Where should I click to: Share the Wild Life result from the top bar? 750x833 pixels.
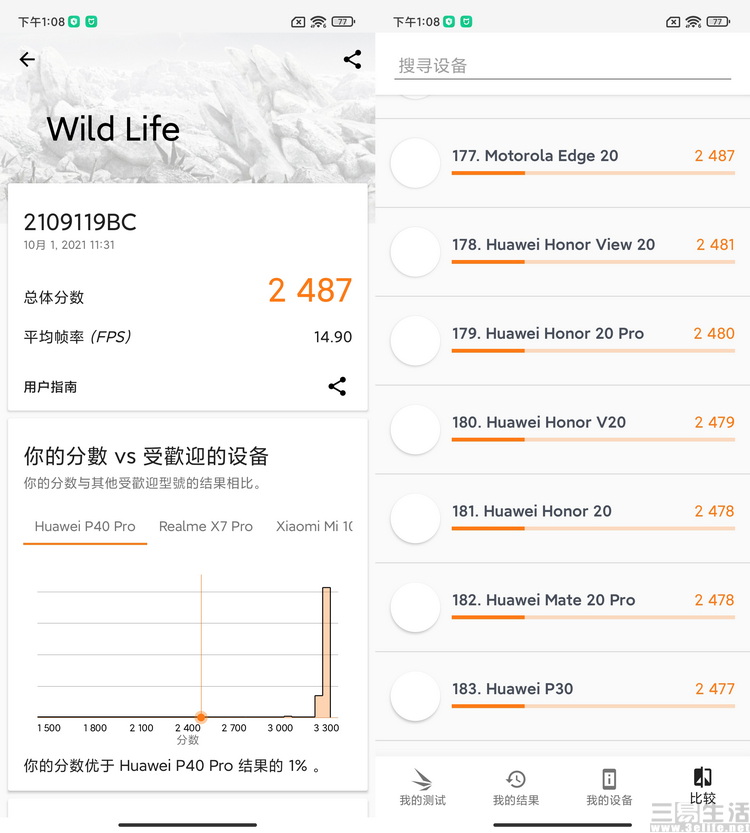pyautogui.click(x=352, y=60)
